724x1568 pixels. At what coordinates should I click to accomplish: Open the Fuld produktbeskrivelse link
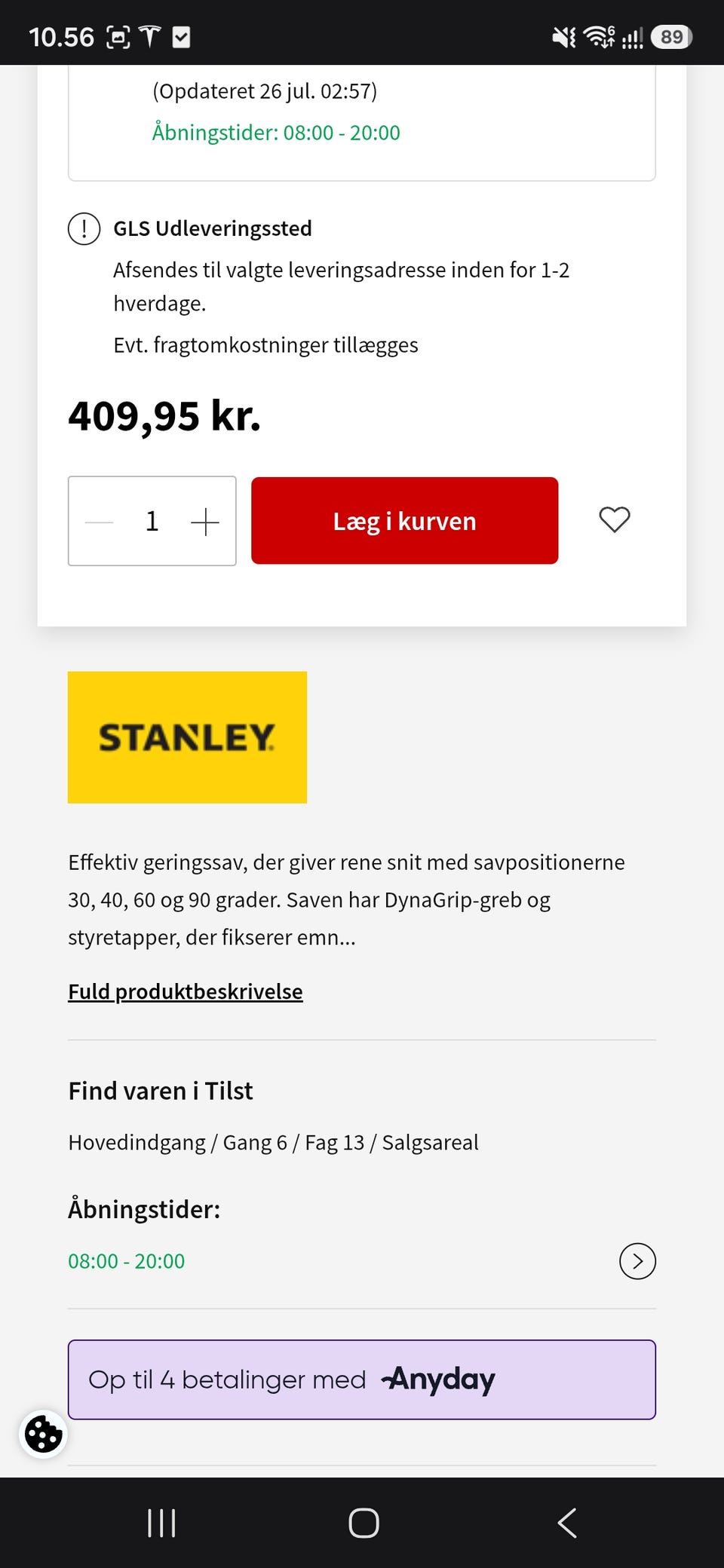186,991
